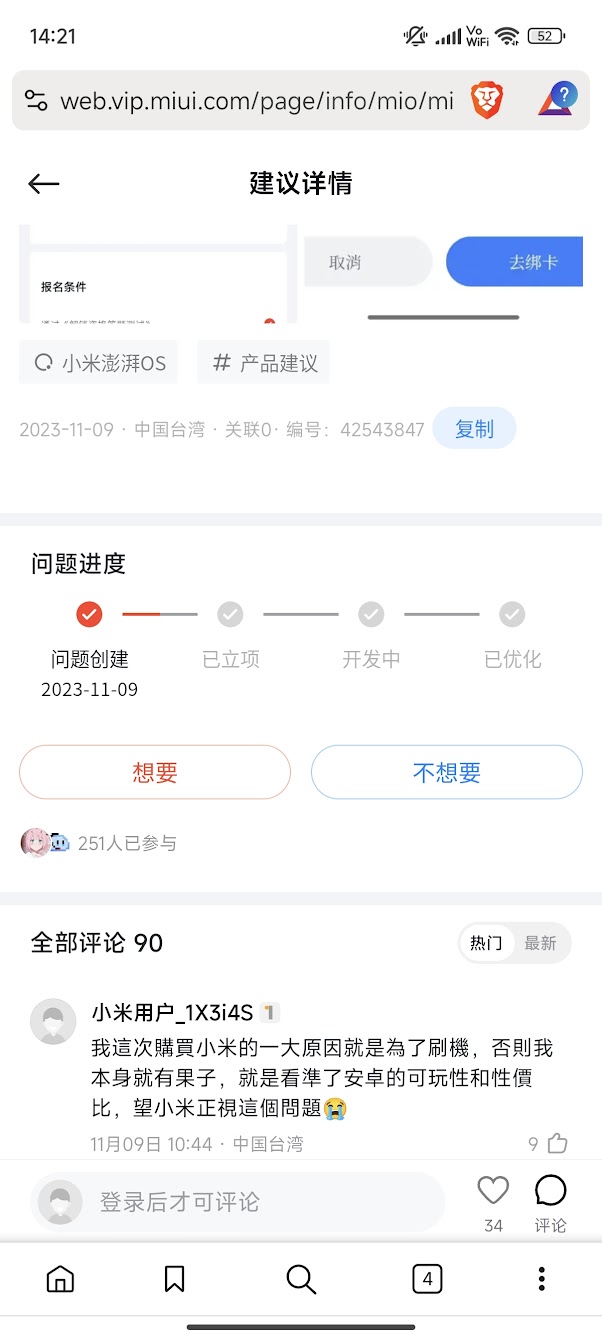Open the tab switcher showing 4 tabs
Screen dimensions: 602x1339
coord(427,1278)
